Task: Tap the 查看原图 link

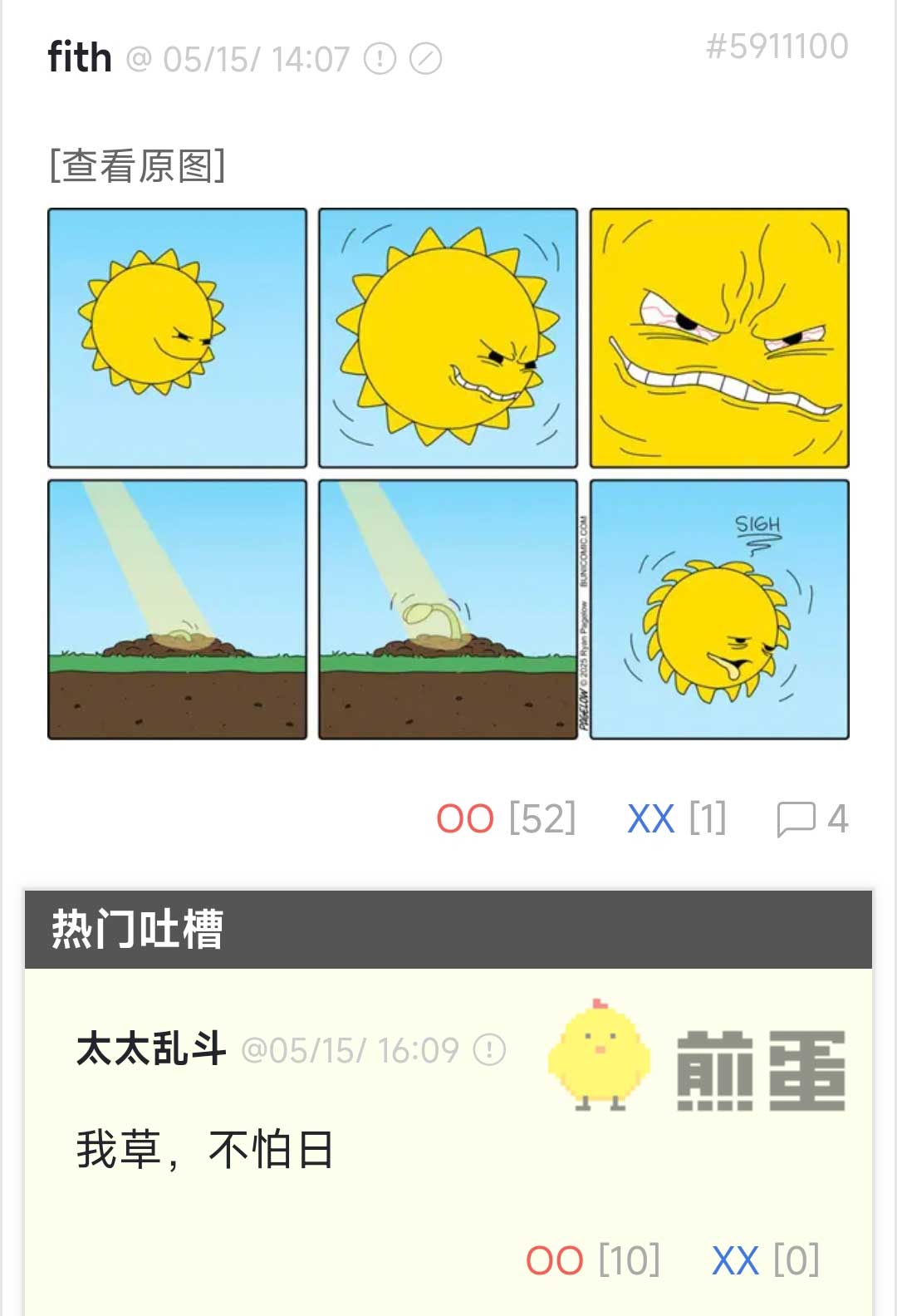Action: click(x=137, y=165)
